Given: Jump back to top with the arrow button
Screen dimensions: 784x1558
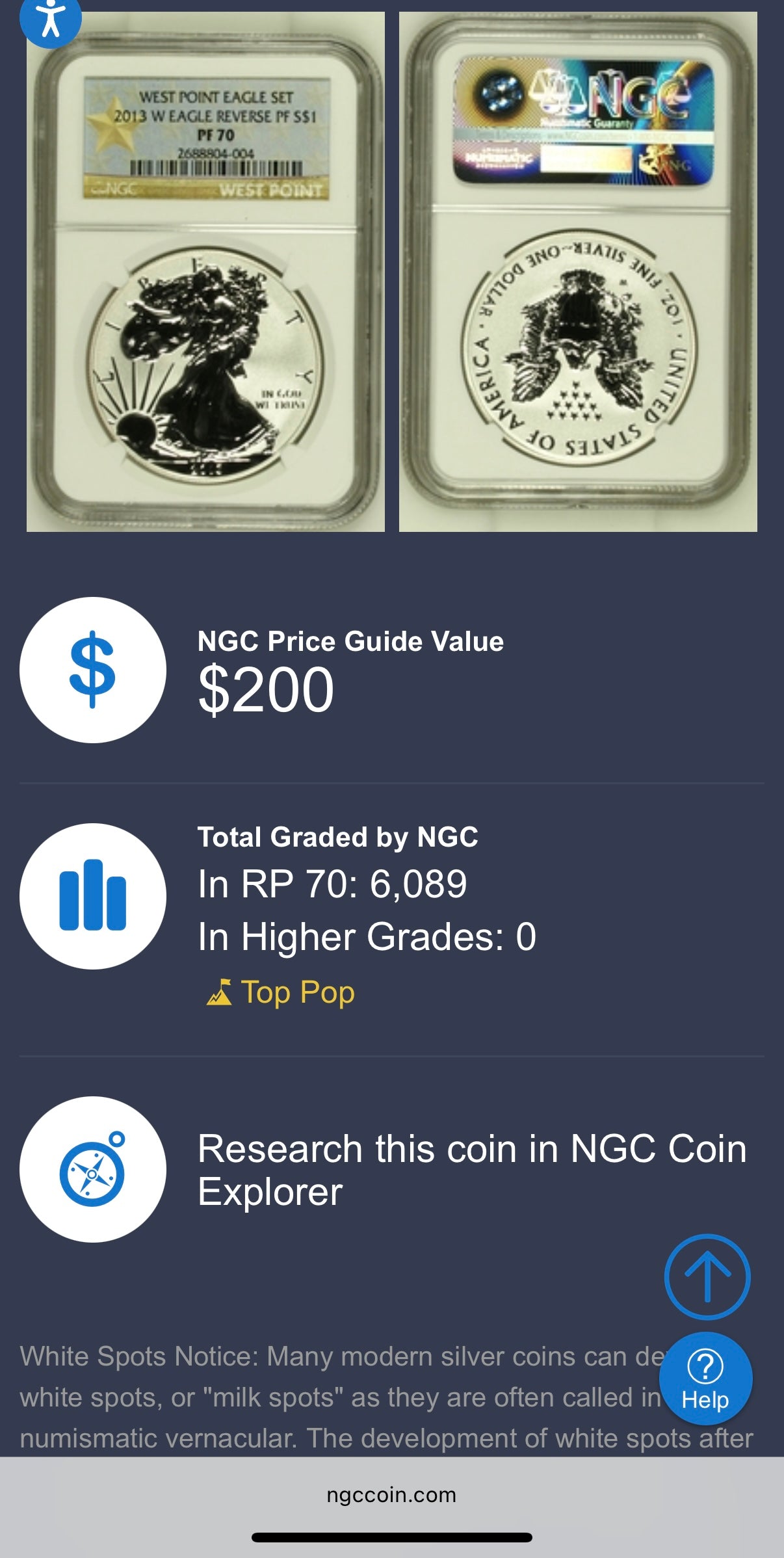Looking at the screenshot, I should click(x=707, y=1276).
